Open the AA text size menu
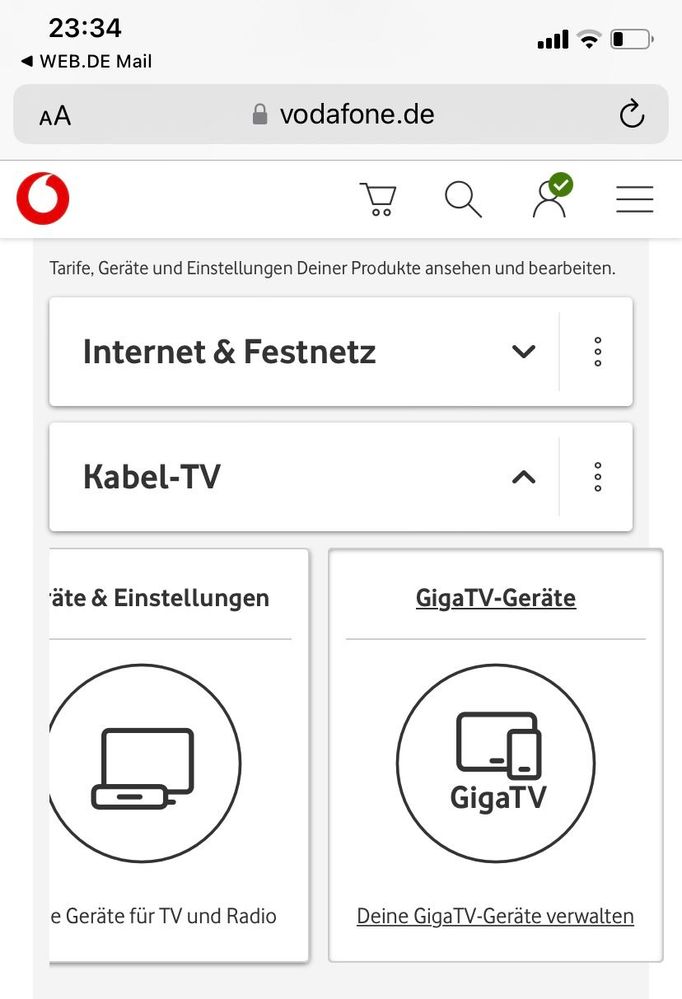The image size is (682, 999). [55, 116]
